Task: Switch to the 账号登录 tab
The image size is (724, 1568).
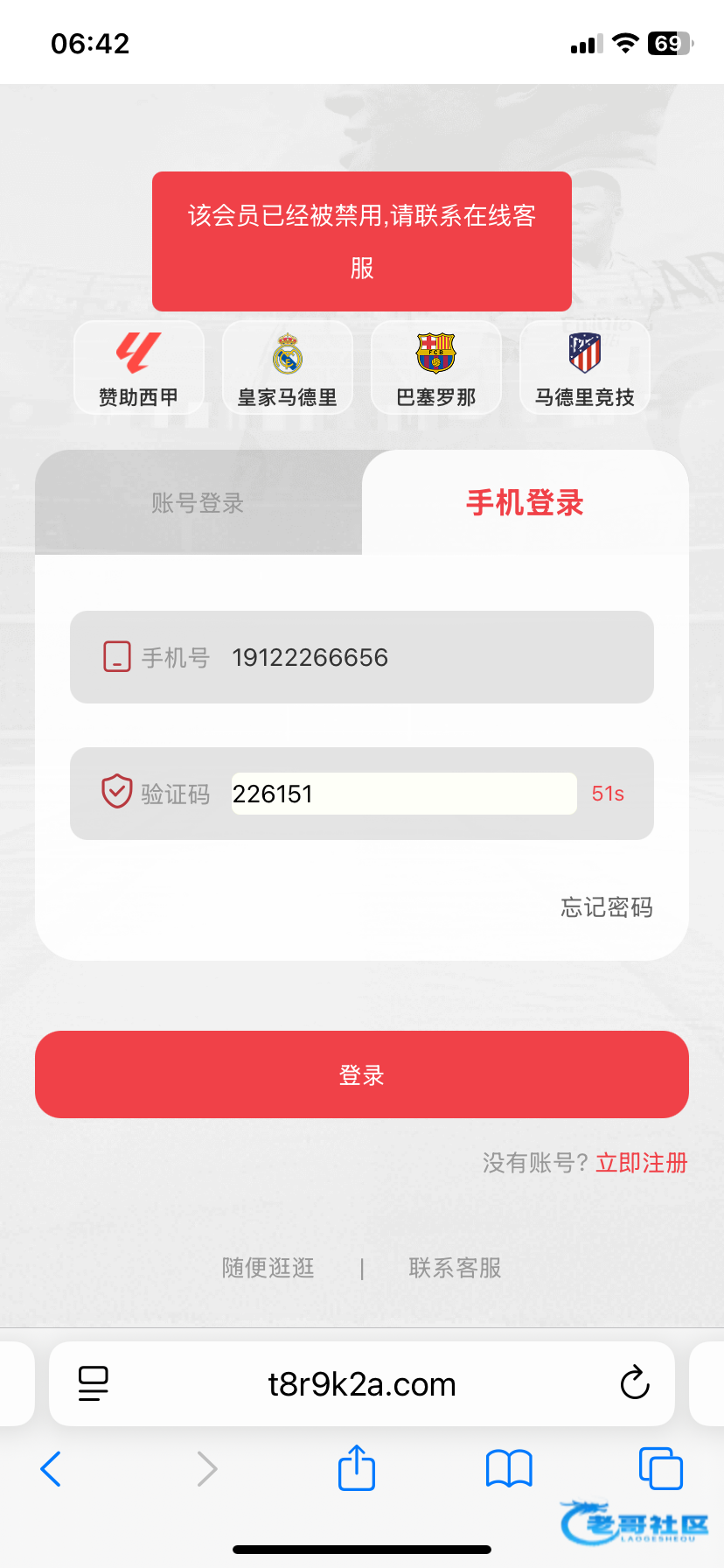Action: (198, 503)
